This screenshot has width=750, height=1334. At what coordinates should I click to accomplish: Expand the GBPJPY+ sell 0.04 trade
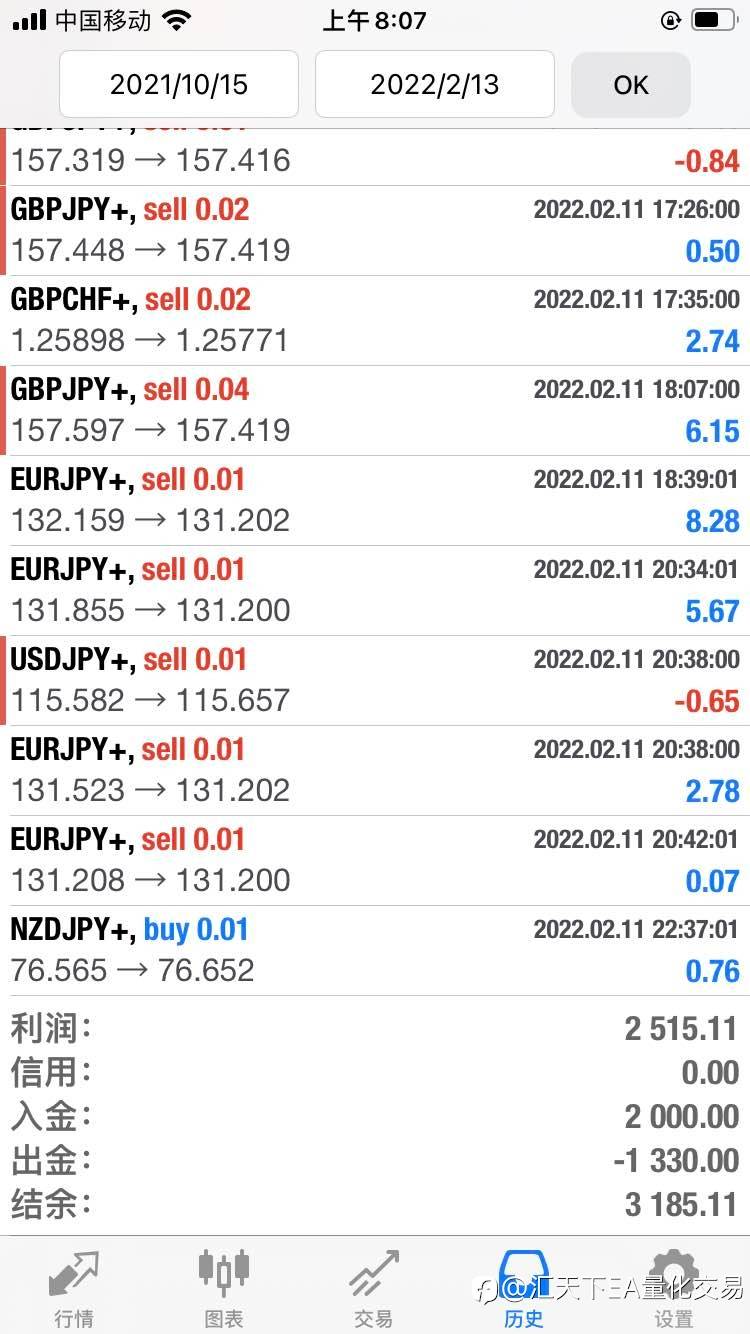point(375,410)
